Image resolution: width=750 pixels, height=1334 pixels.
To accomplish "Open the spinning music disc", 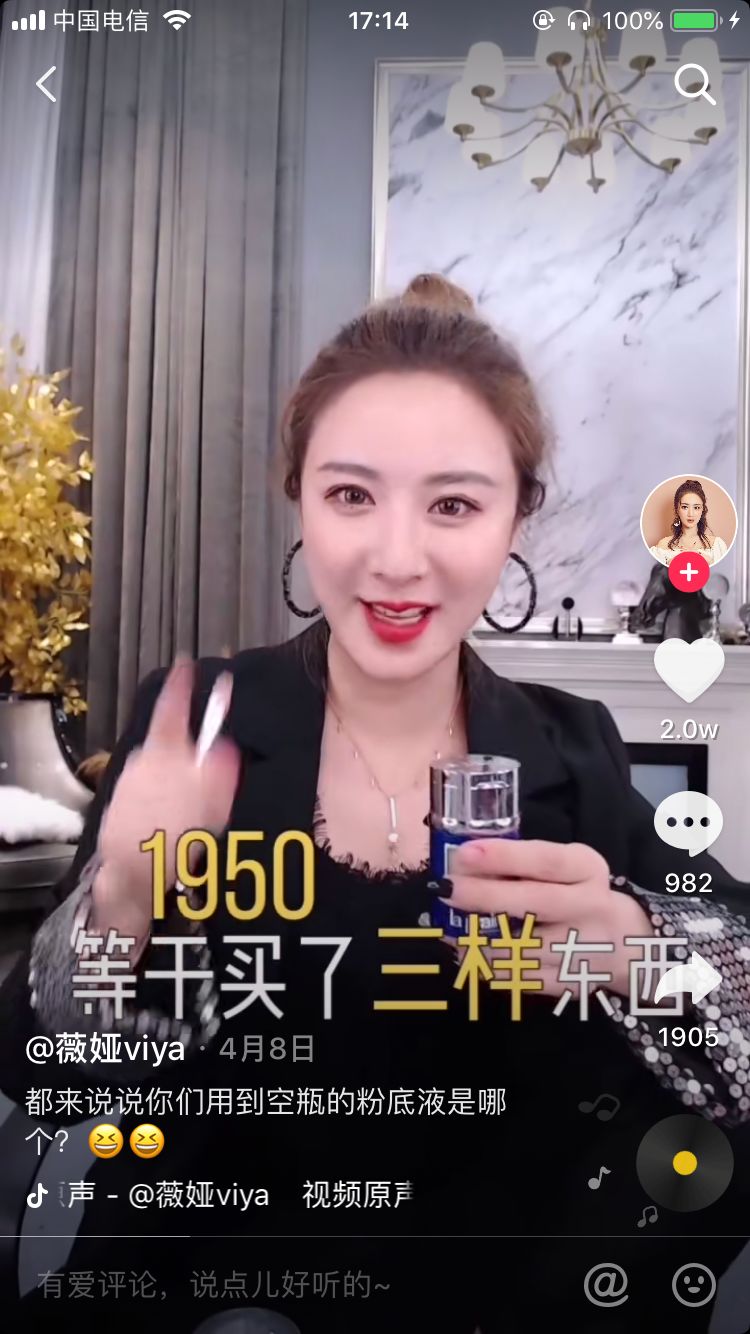I will click(x=684, y=1163).
